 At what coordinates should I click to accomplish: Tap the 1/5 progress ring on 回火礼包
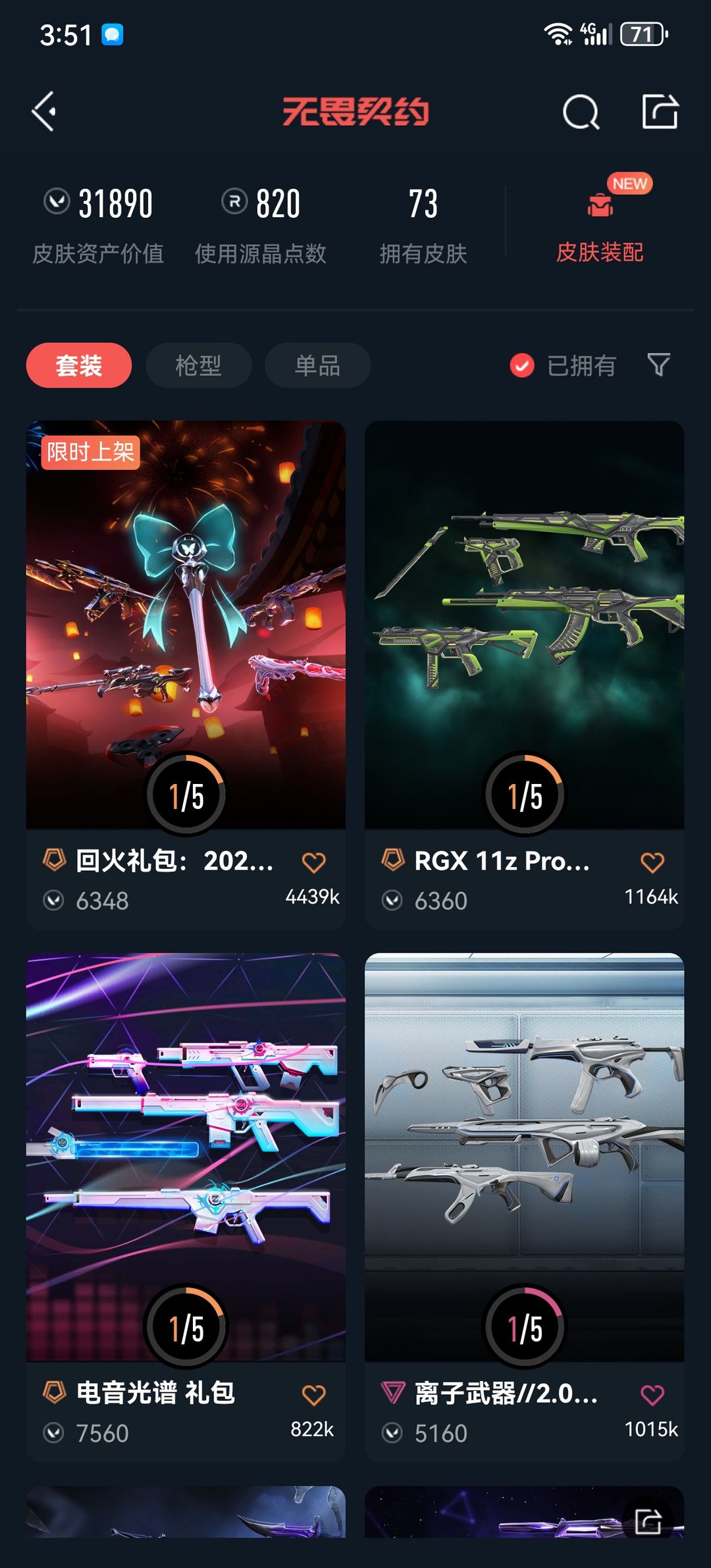click(x=186, y=793)
